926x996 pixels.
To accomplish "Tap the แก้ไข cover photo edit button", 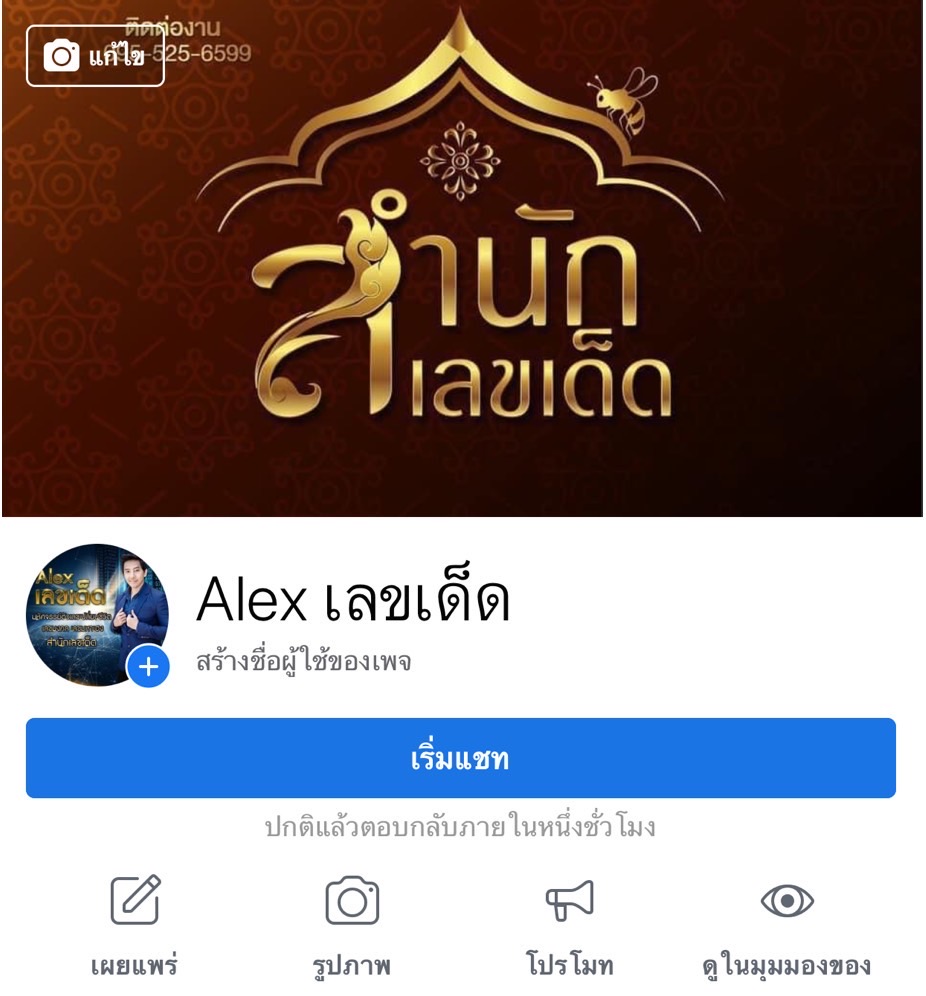I will click(95, 56).
